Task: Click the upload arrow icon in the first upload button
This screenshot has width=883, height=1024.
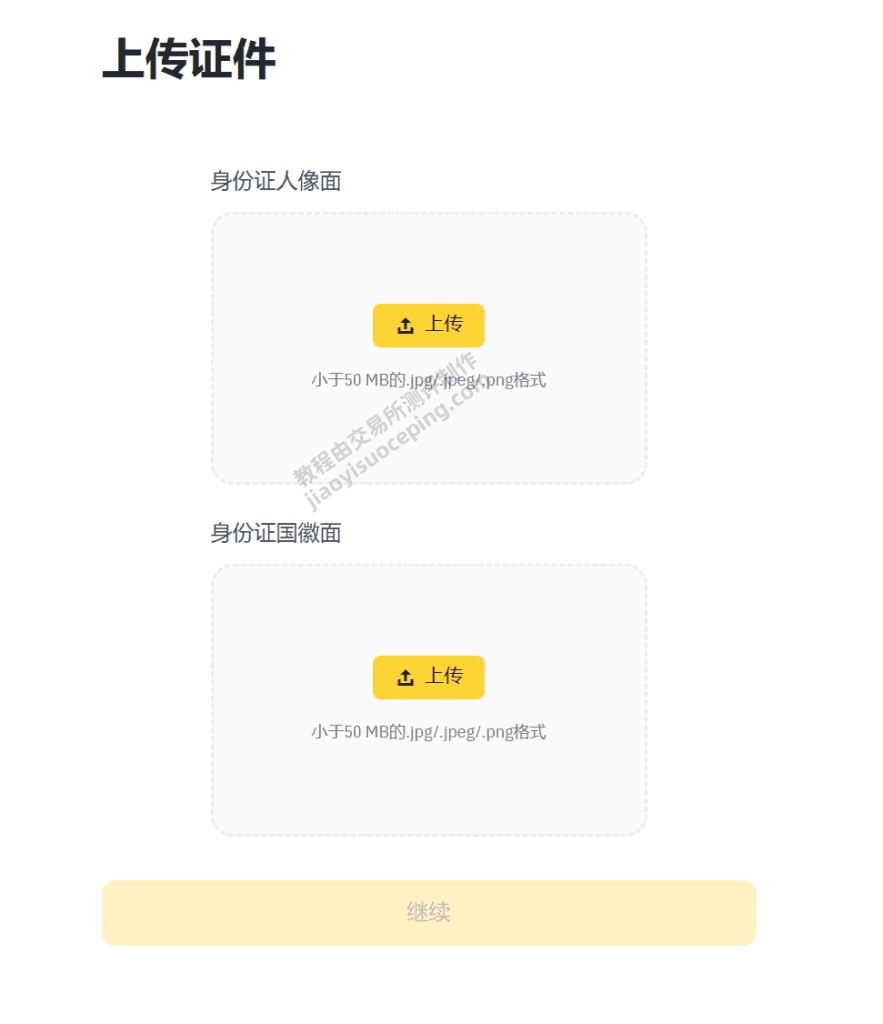Action: click(404, 325)
